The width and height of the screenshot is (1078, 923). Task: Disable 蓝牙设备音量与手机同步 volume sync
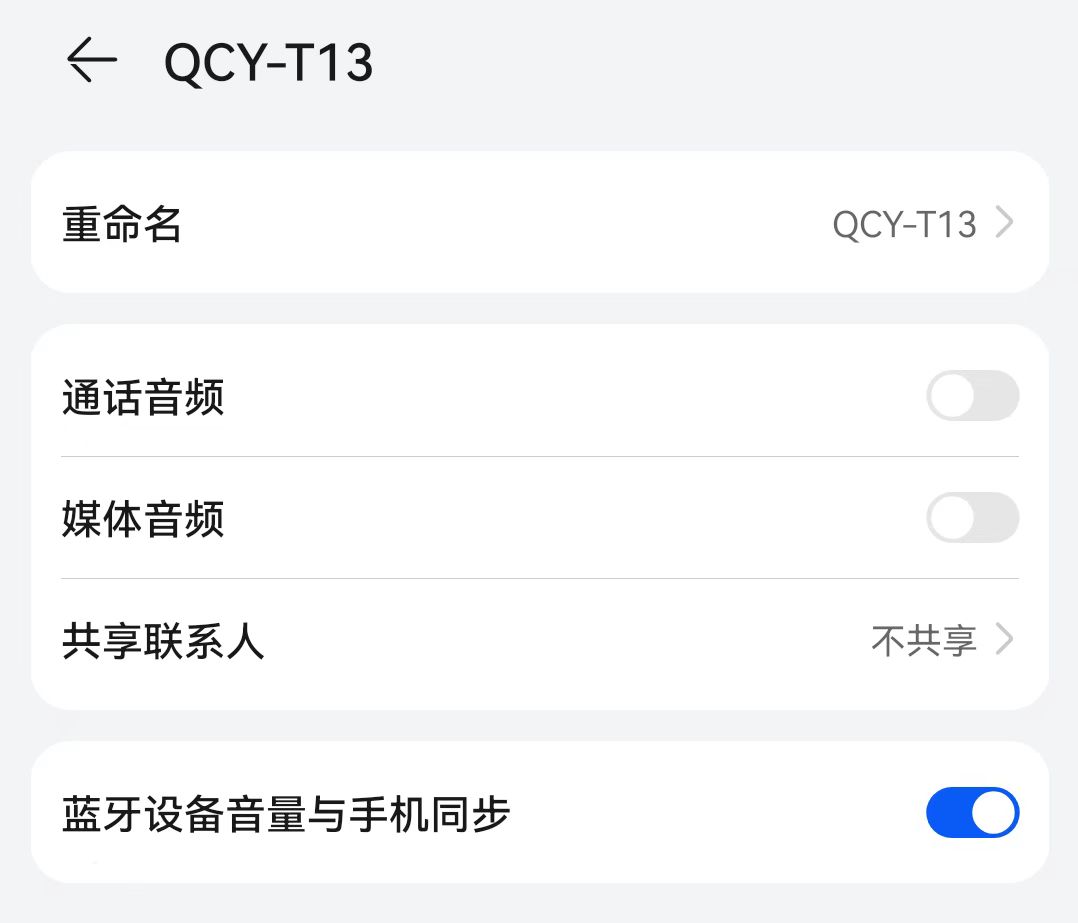(971, 812)
